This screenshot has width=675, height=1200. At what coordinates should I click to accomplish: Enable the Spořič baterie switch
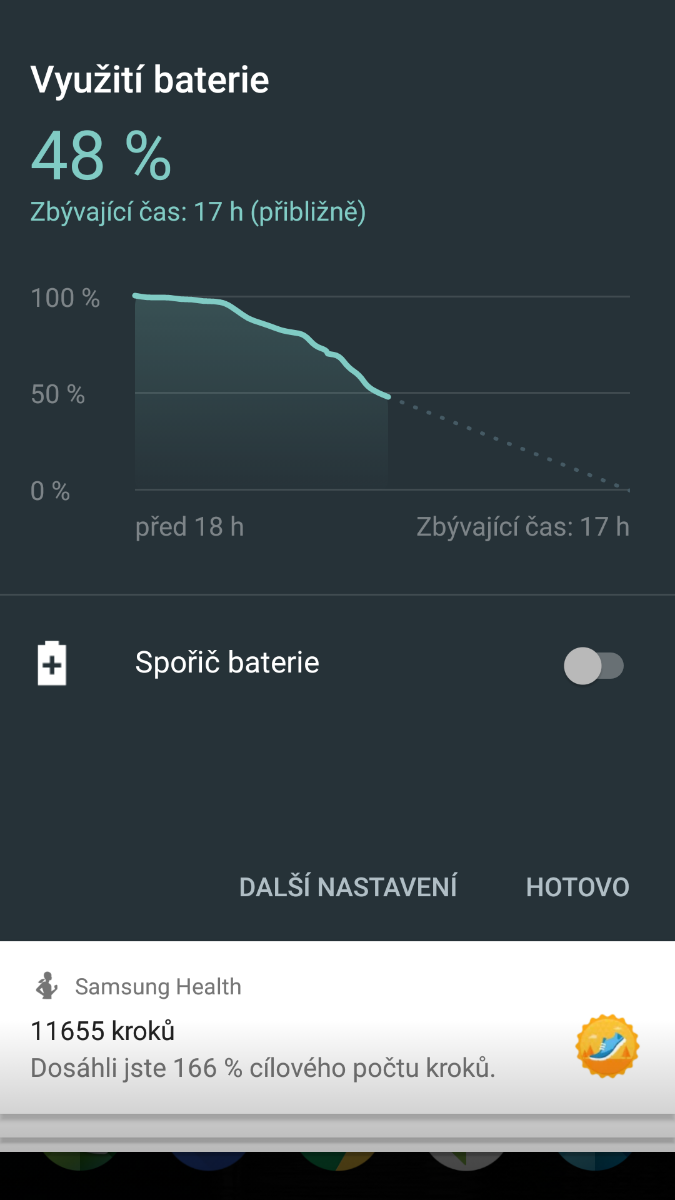594,666
